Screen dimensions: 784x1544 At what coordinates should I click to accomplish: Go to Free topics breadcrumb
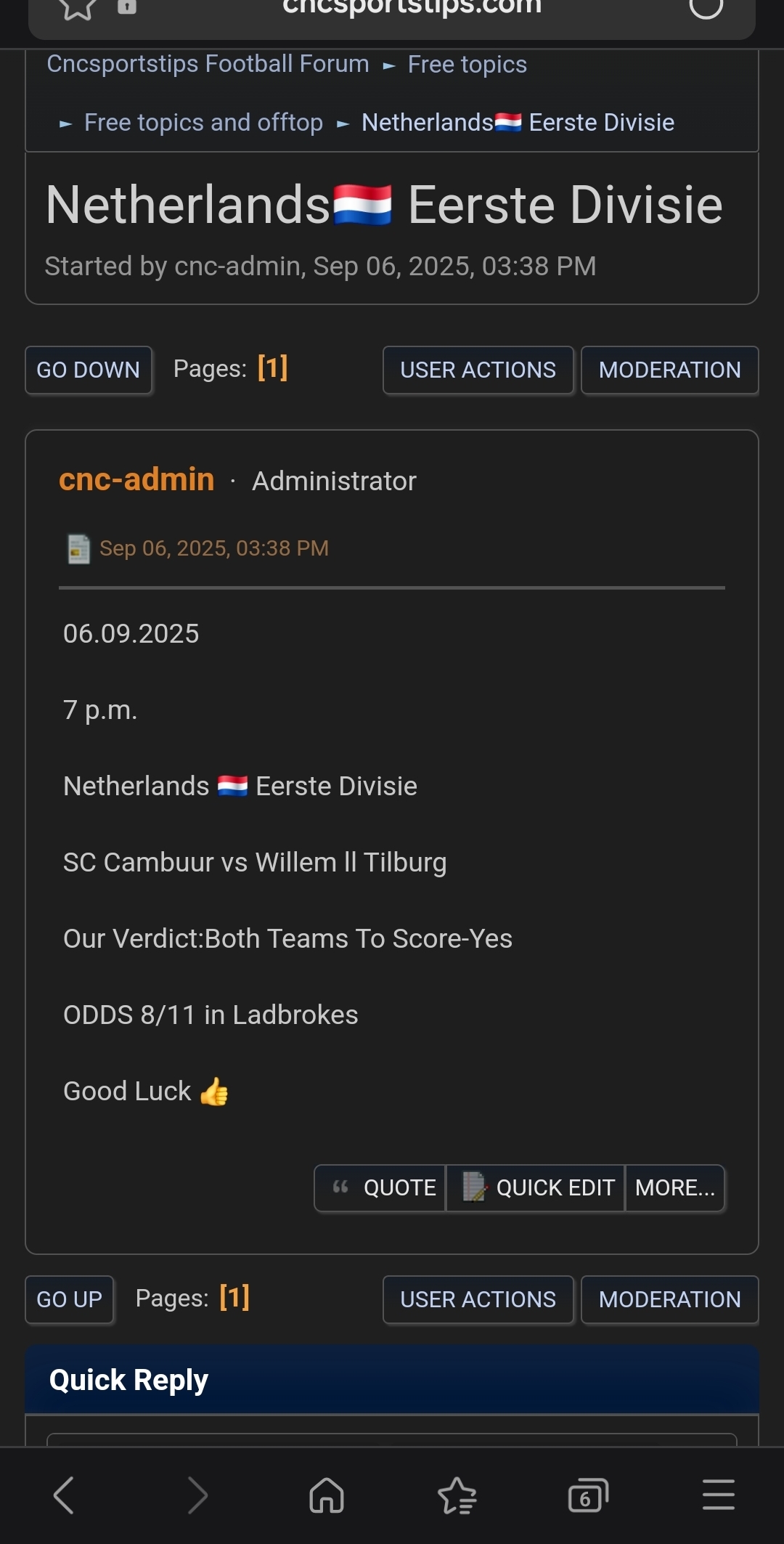tap(467, 65)
